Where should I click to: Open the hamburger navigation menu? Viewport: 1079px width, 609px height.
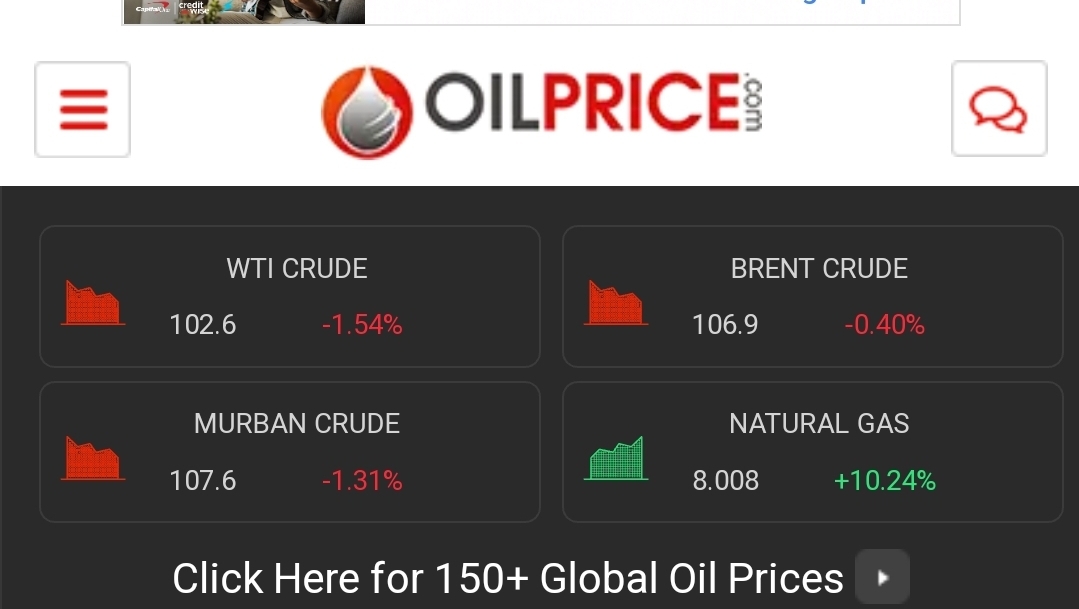[83, 110]
